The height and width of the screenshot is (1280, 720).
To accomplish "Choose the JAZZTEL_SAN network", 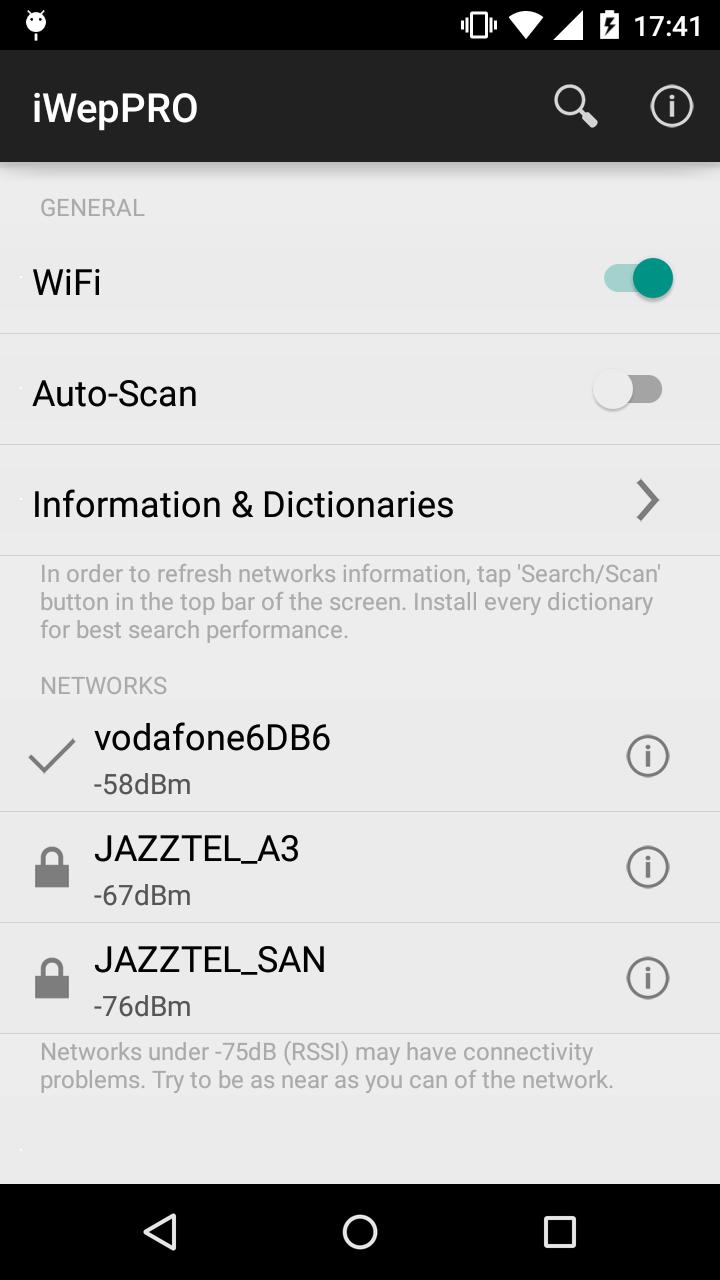I will click(x=300, y=978).
